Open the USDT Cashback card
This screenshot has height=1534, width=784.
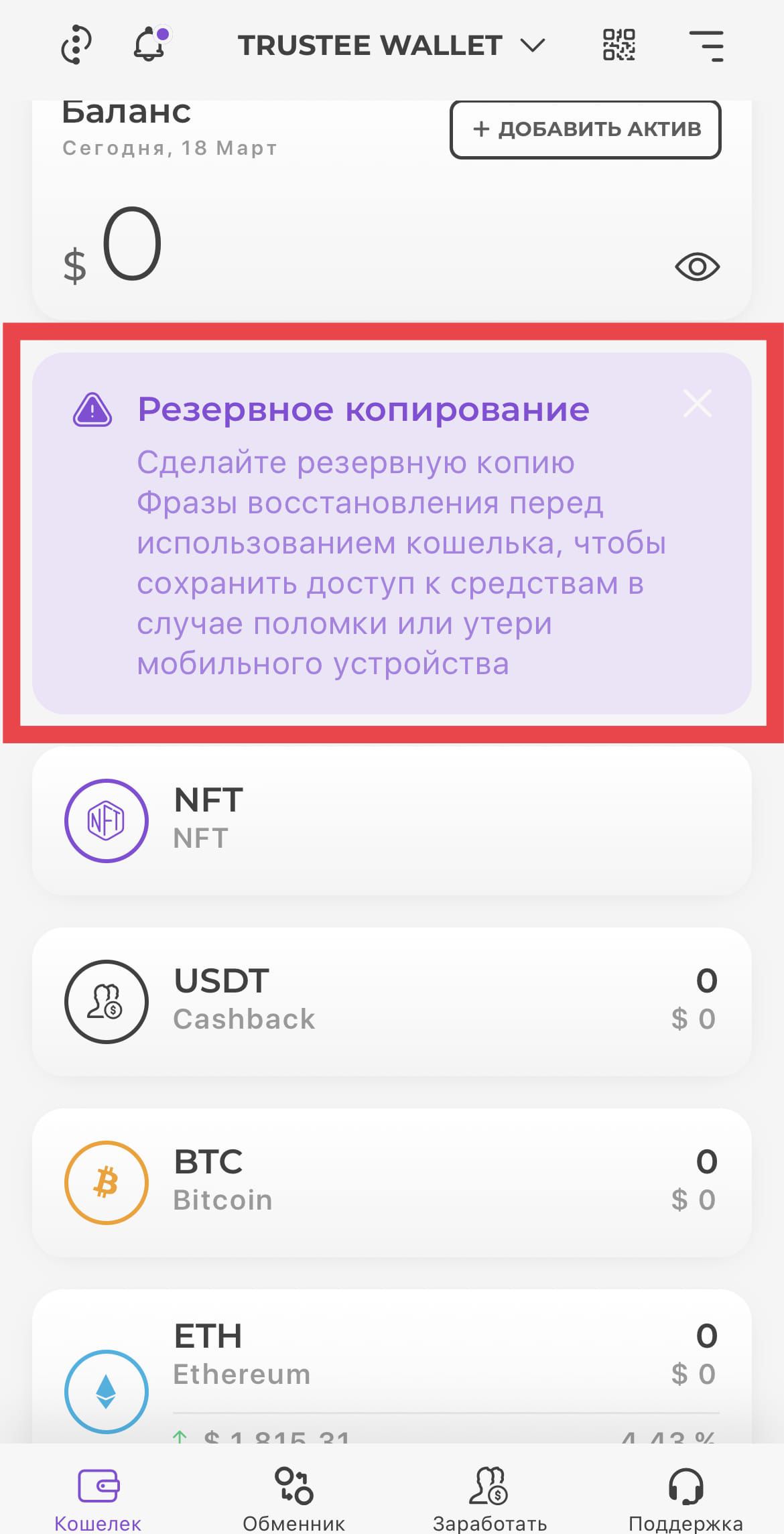pyautogui.click(x=391, y=1002)
